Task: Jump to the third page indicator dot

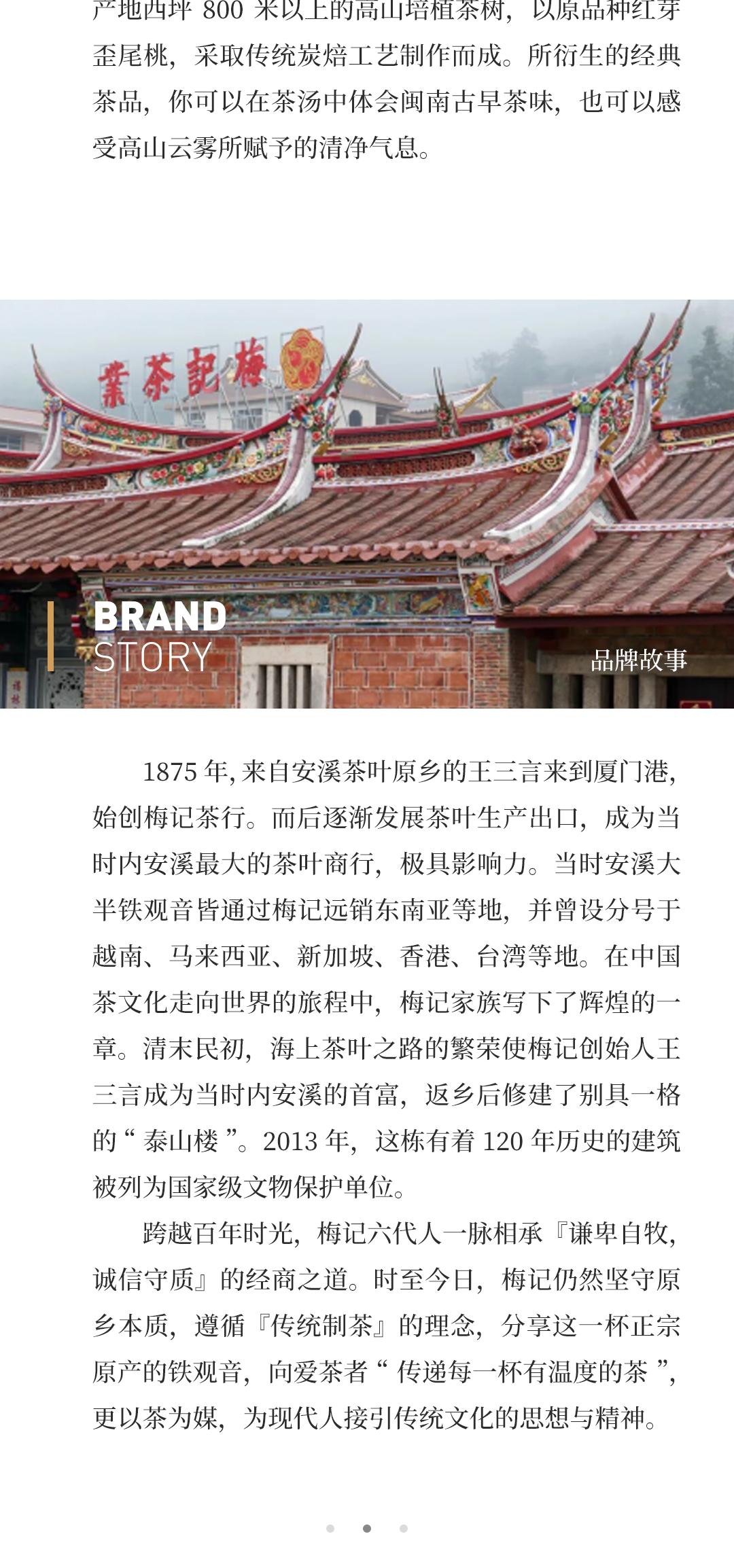Action: (404, 1529)
